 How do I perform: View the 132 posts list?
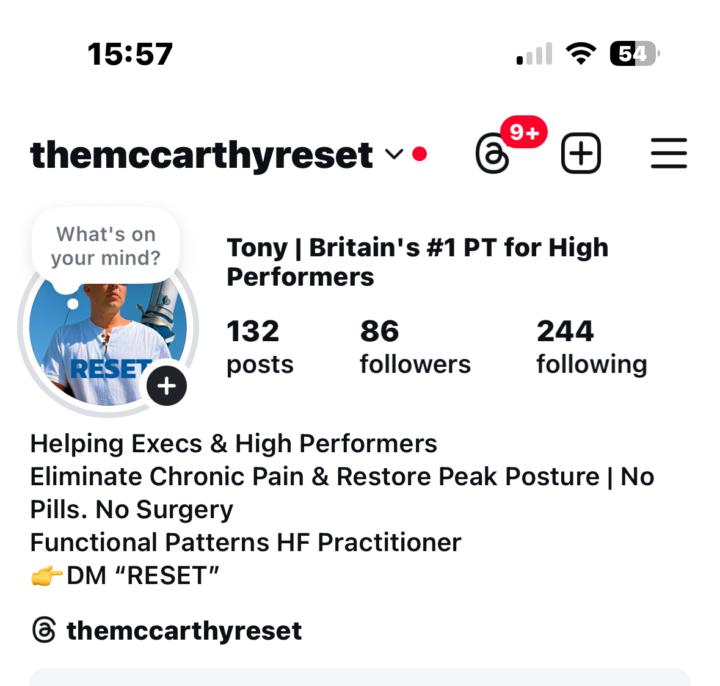[x=259, y=346]
